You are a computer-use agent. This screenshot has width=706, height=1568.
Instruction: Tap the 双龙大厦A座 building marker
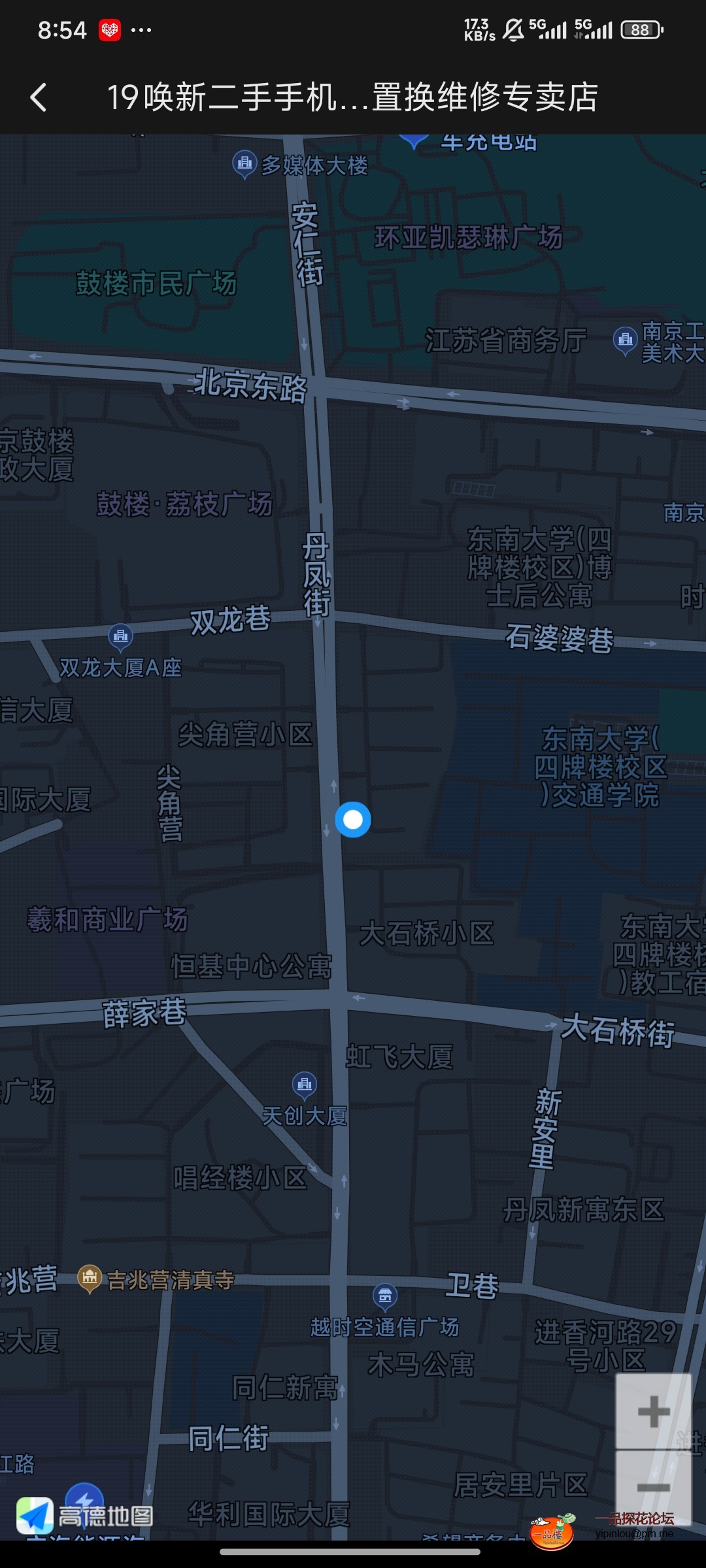tap(121, 637)
